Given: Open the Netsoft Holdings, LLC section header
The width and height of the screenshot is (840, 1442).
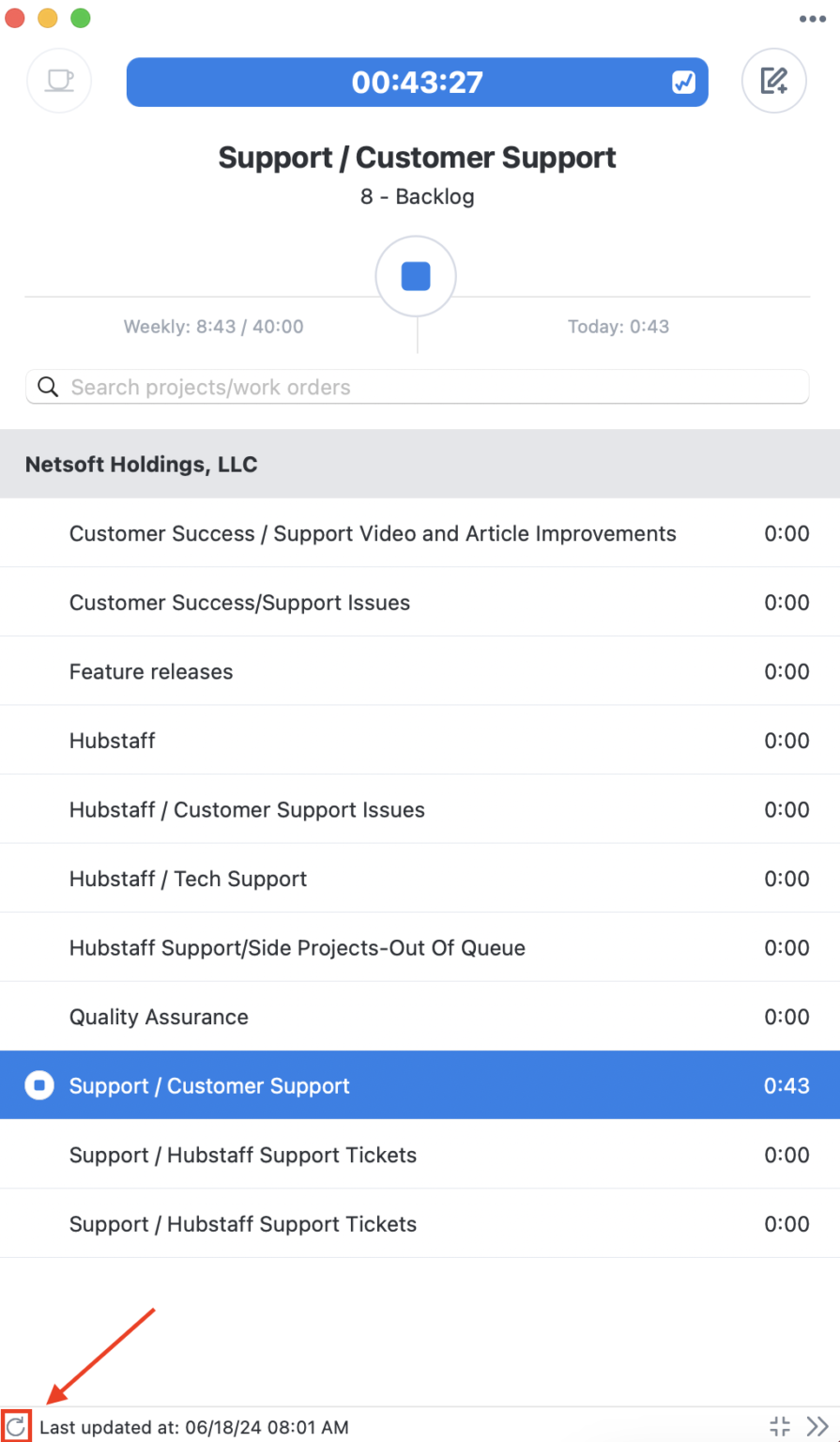Looking at the screenshot, I should (140, 464).
